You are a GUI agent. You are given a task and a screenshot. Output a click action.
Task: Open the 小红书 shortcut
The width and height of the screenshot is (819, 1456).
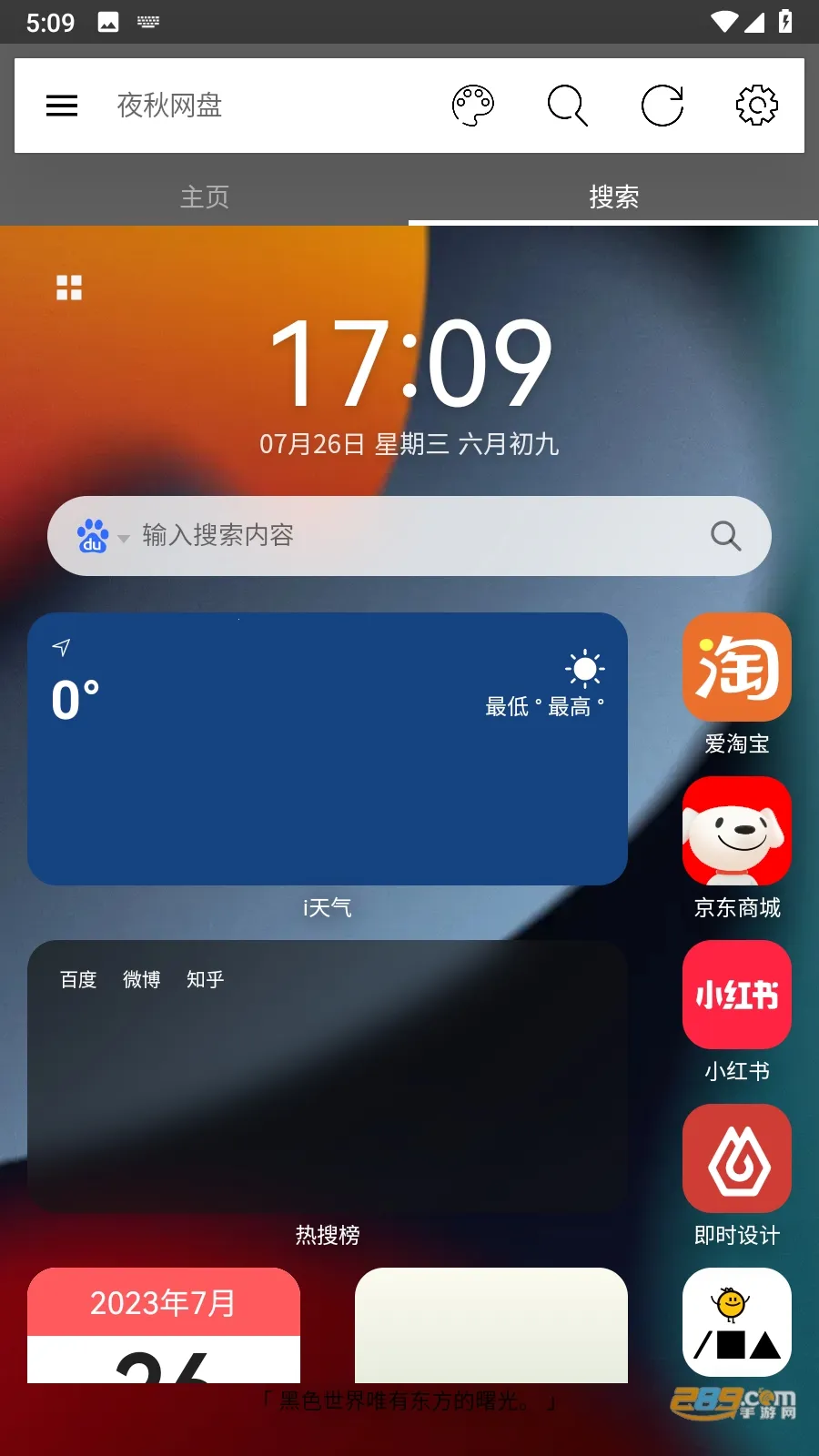click(x=737, y=996)
